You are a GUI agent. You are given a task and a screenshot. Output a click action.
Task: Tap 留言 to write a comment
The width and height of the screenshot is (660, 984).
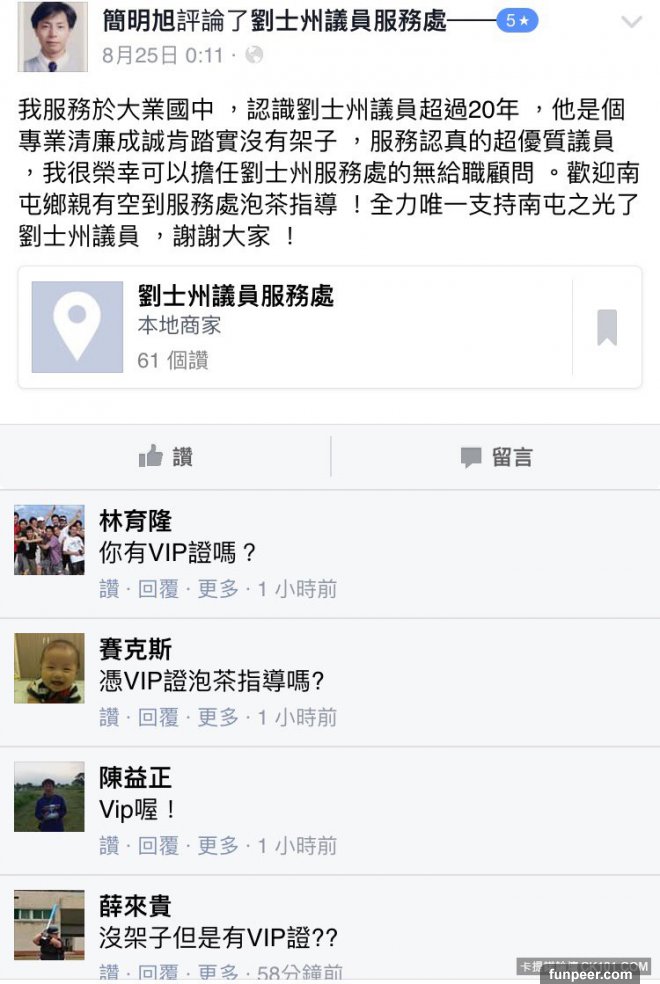[x=496, y=457]
